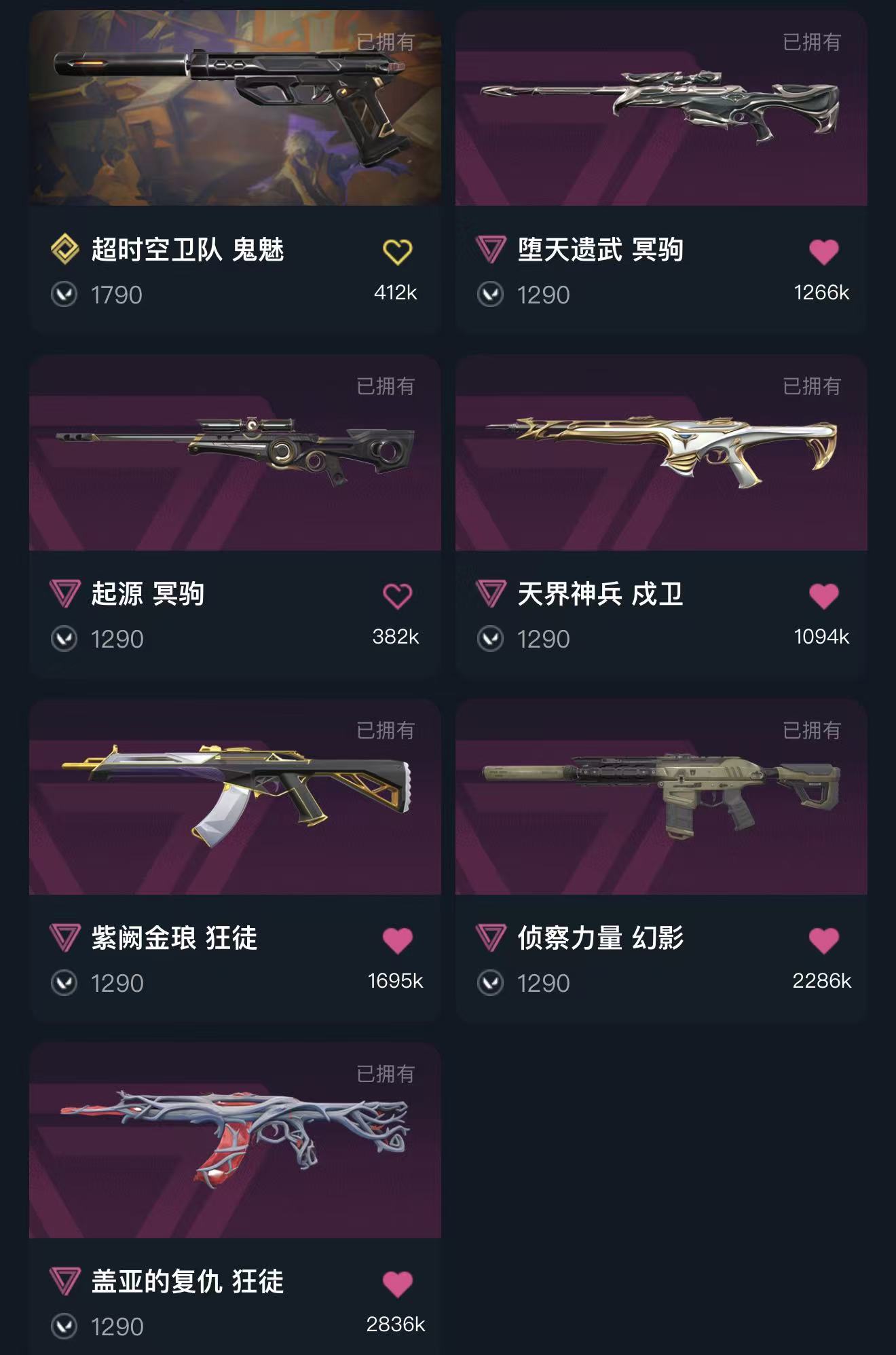Screen dimensions: 896x1355
Task: Tap the heart on 侦察力量 幻影
Action: tap(823, 940)
